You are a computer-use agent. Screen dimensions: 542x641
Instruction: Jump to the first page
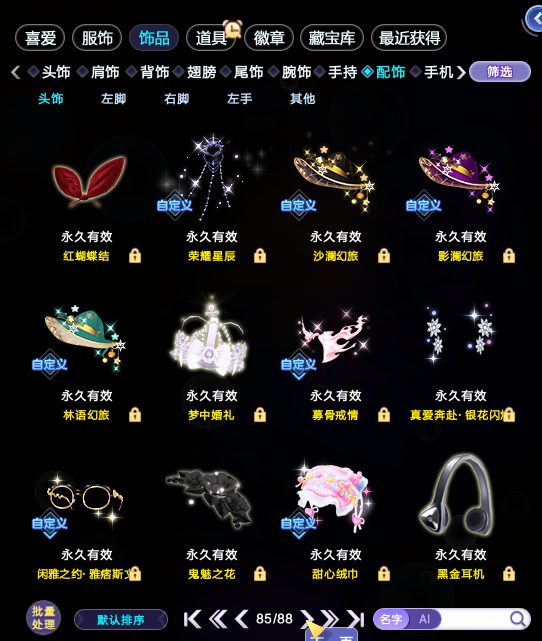click(x=192, y=619)
